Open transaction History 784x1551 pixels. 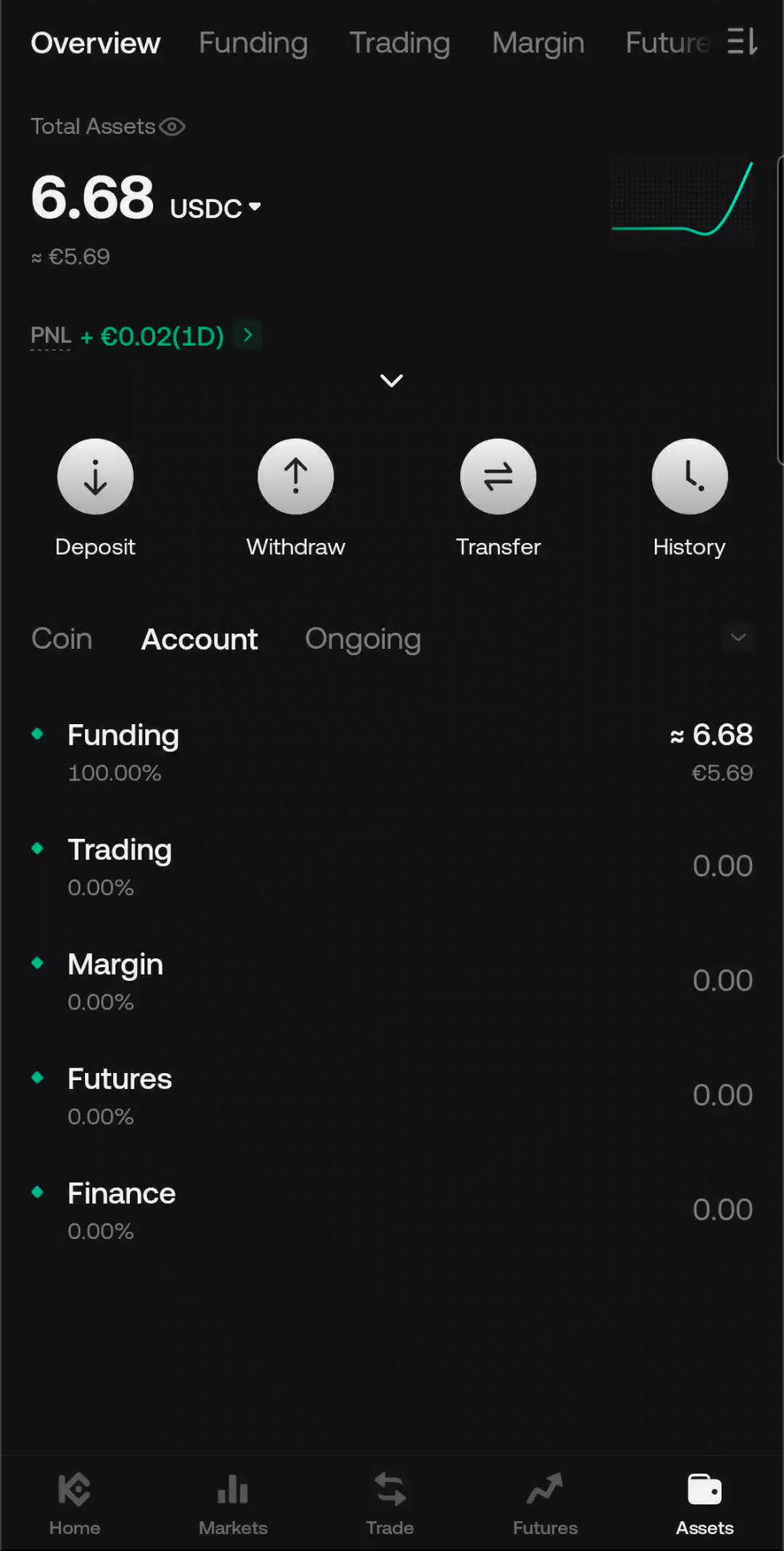(689, 498)
